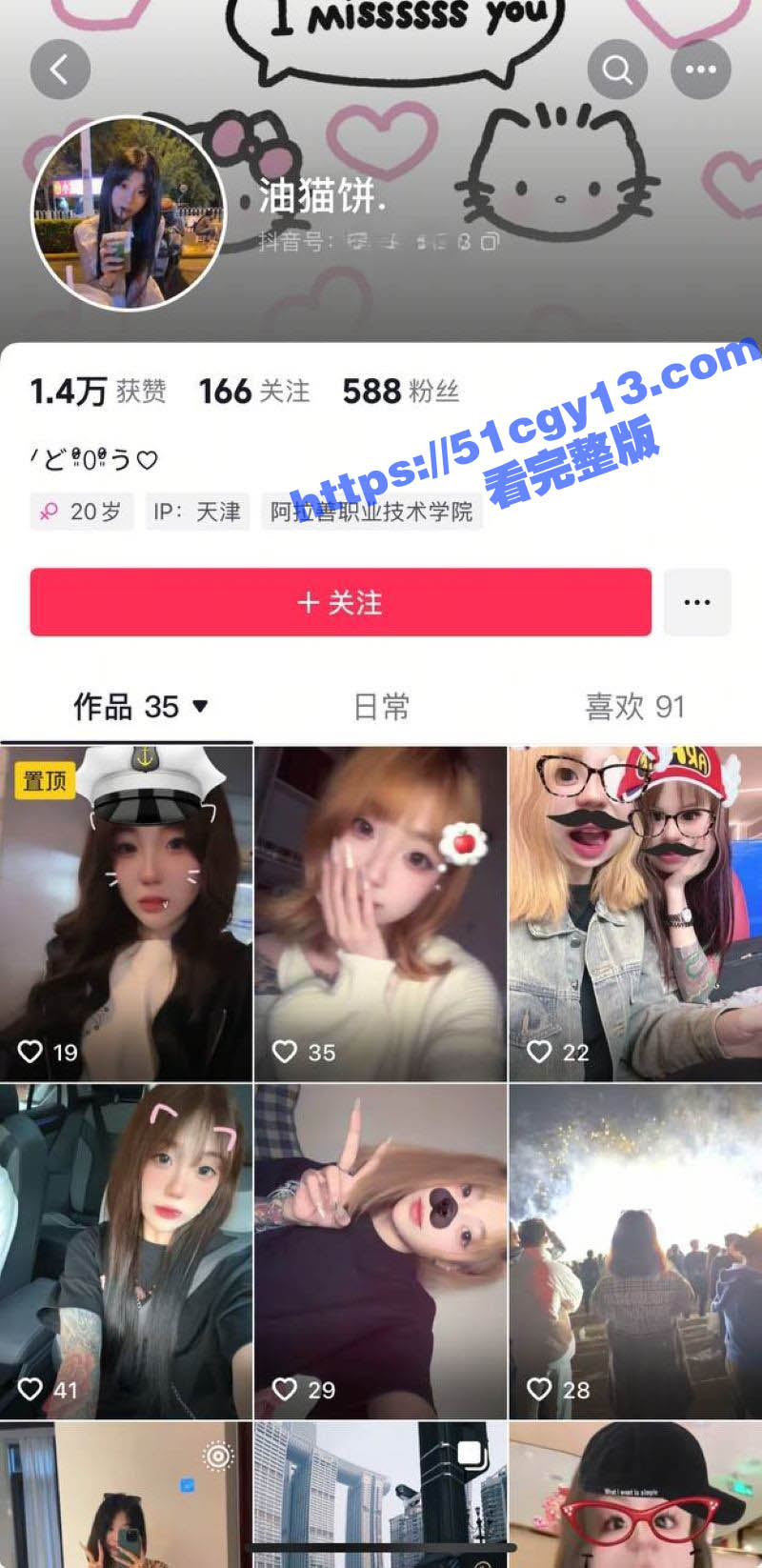The image size is (762, 1568).
Task: Open the profile avatar photo
Action: click(x=129, y=213)
